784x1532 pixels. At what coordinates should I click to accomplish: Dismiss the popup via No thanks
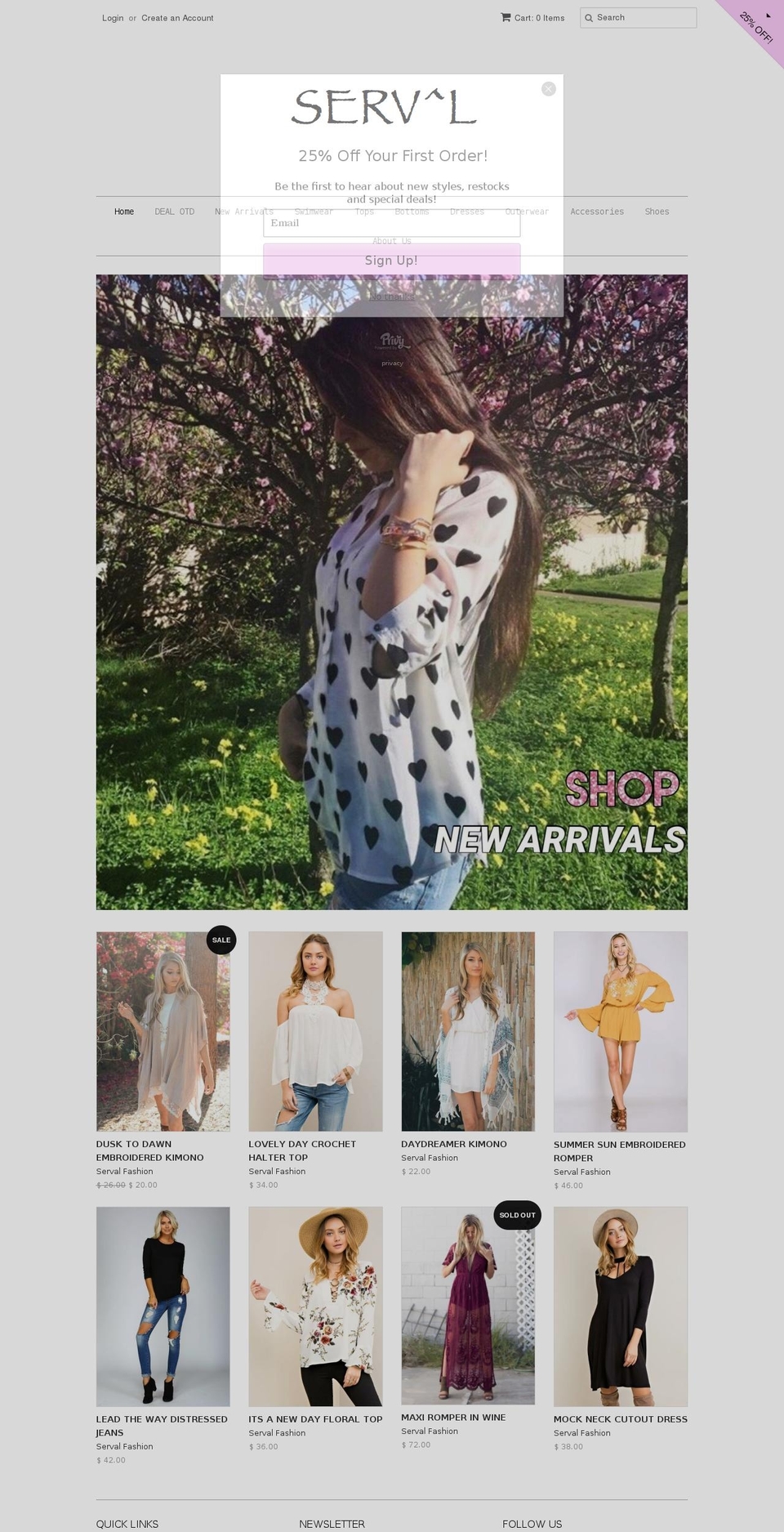[x=391, y=297]
